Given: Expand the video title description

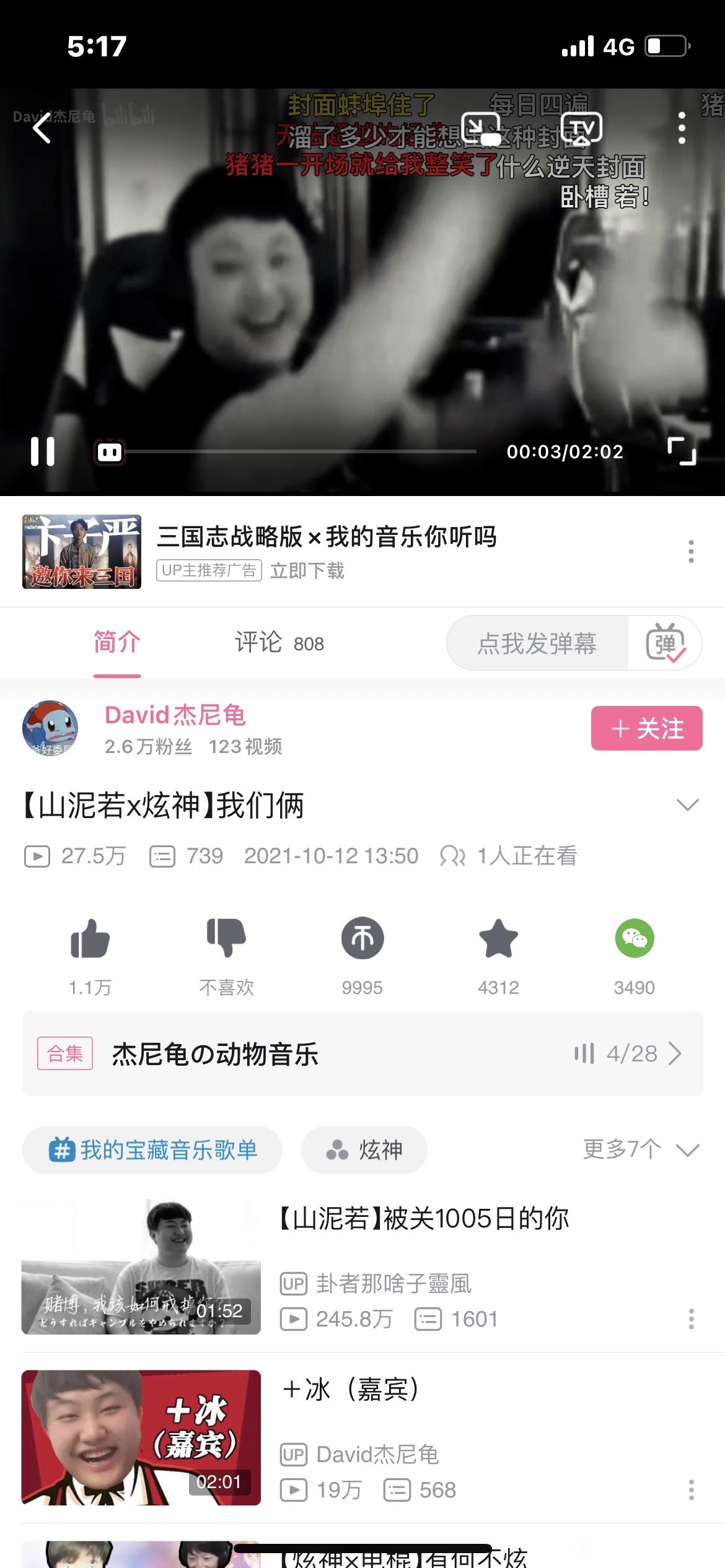Looking at the screenshot, I should point(687,805).
